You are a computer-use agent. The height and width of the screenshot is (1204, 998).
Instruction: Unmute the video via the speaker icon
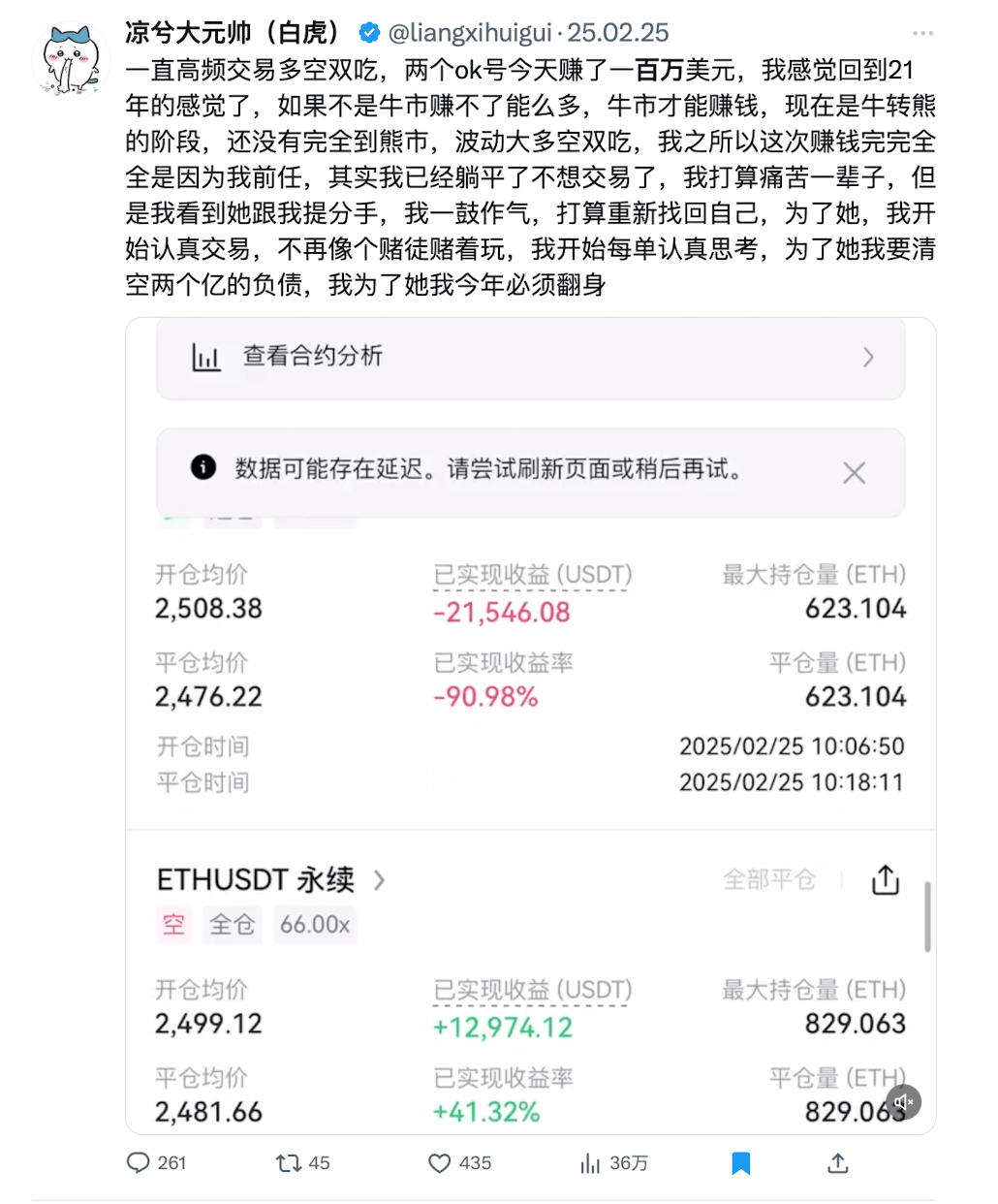904,1101
